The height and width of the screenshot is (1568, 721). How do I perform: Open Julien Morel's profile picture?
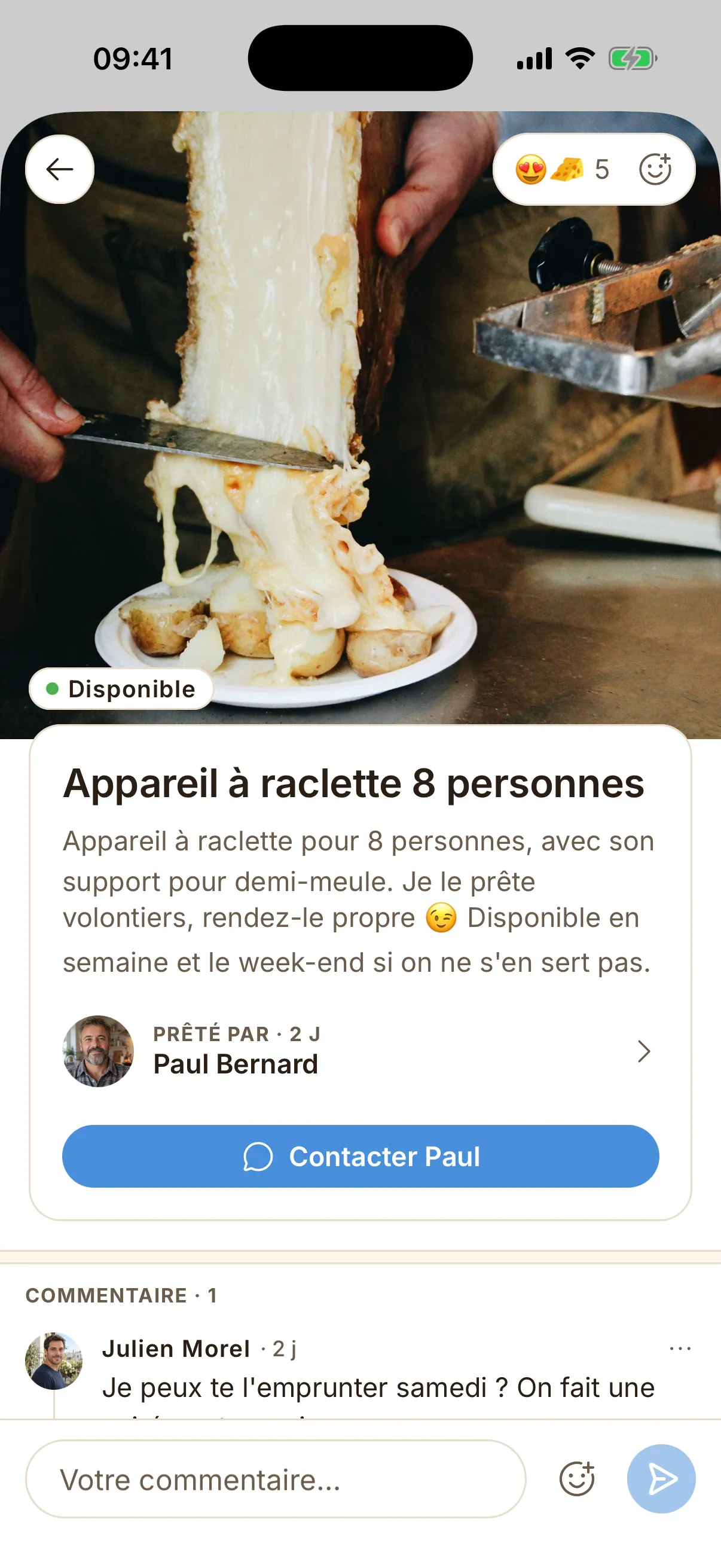54,1360
